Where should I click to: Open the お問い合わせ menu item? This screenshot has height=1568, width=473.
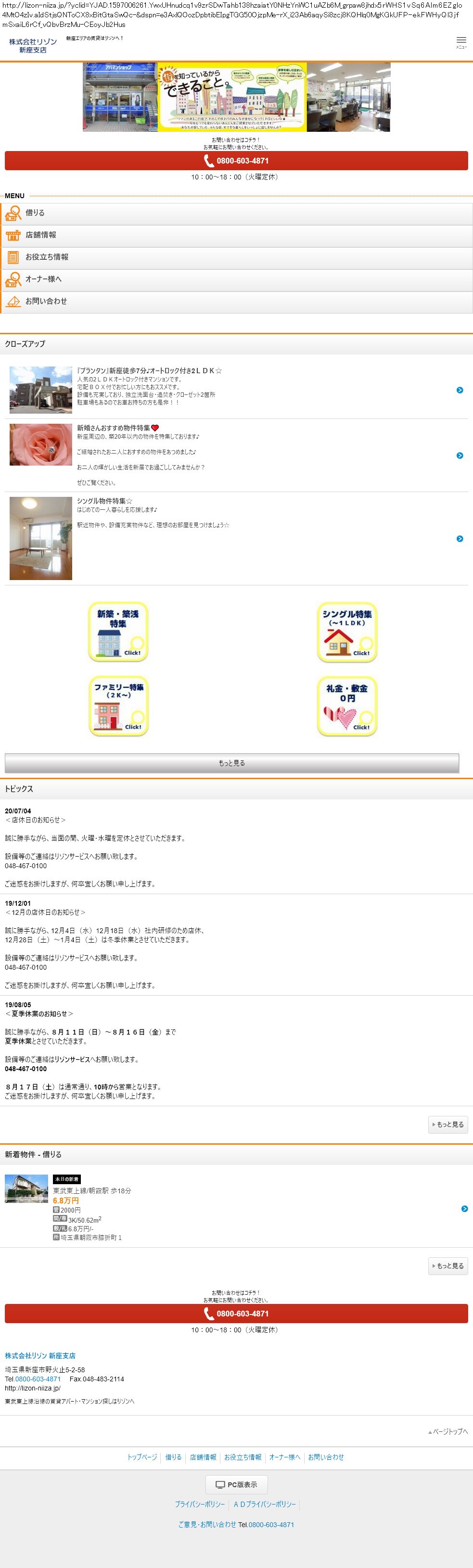236,301
